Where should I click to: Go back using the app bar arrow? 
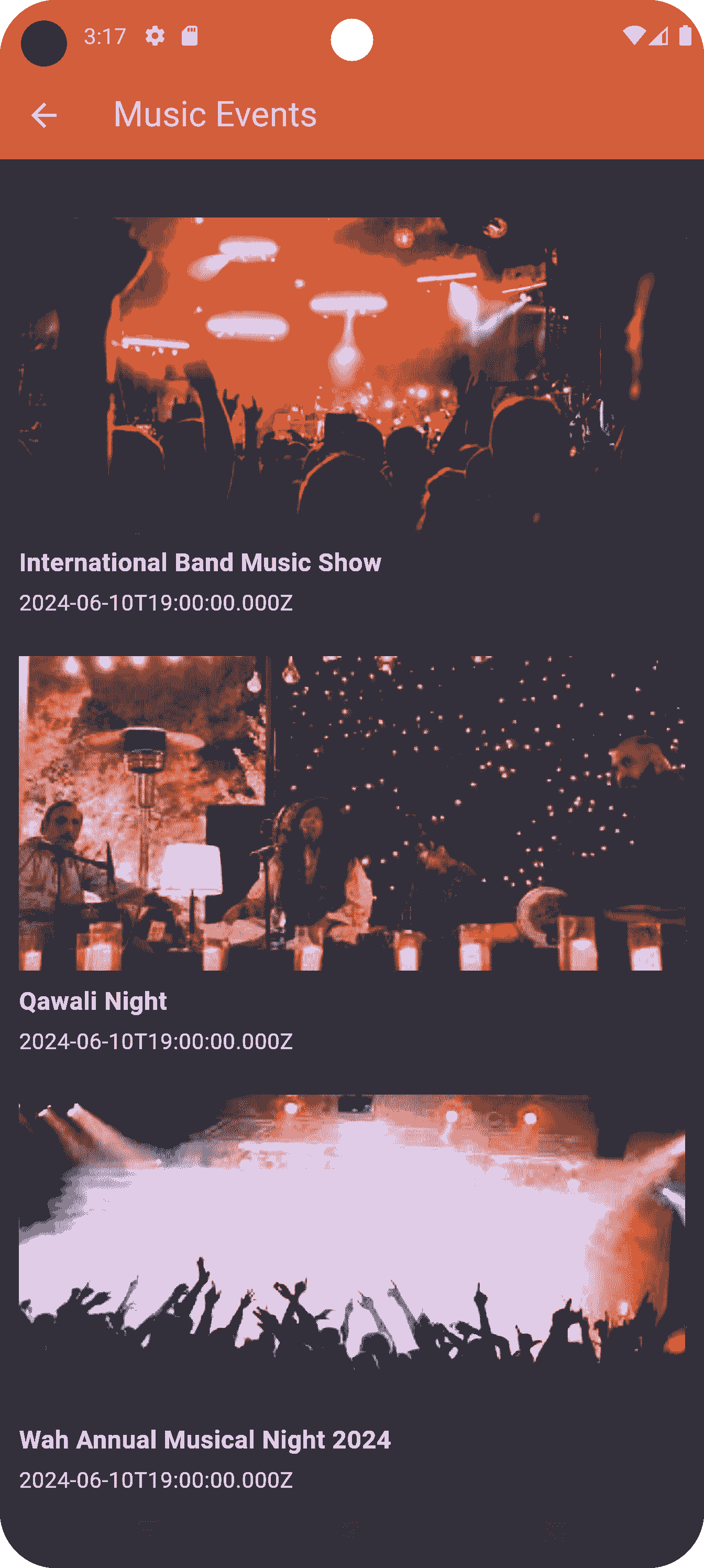click(x=44, y=115)
